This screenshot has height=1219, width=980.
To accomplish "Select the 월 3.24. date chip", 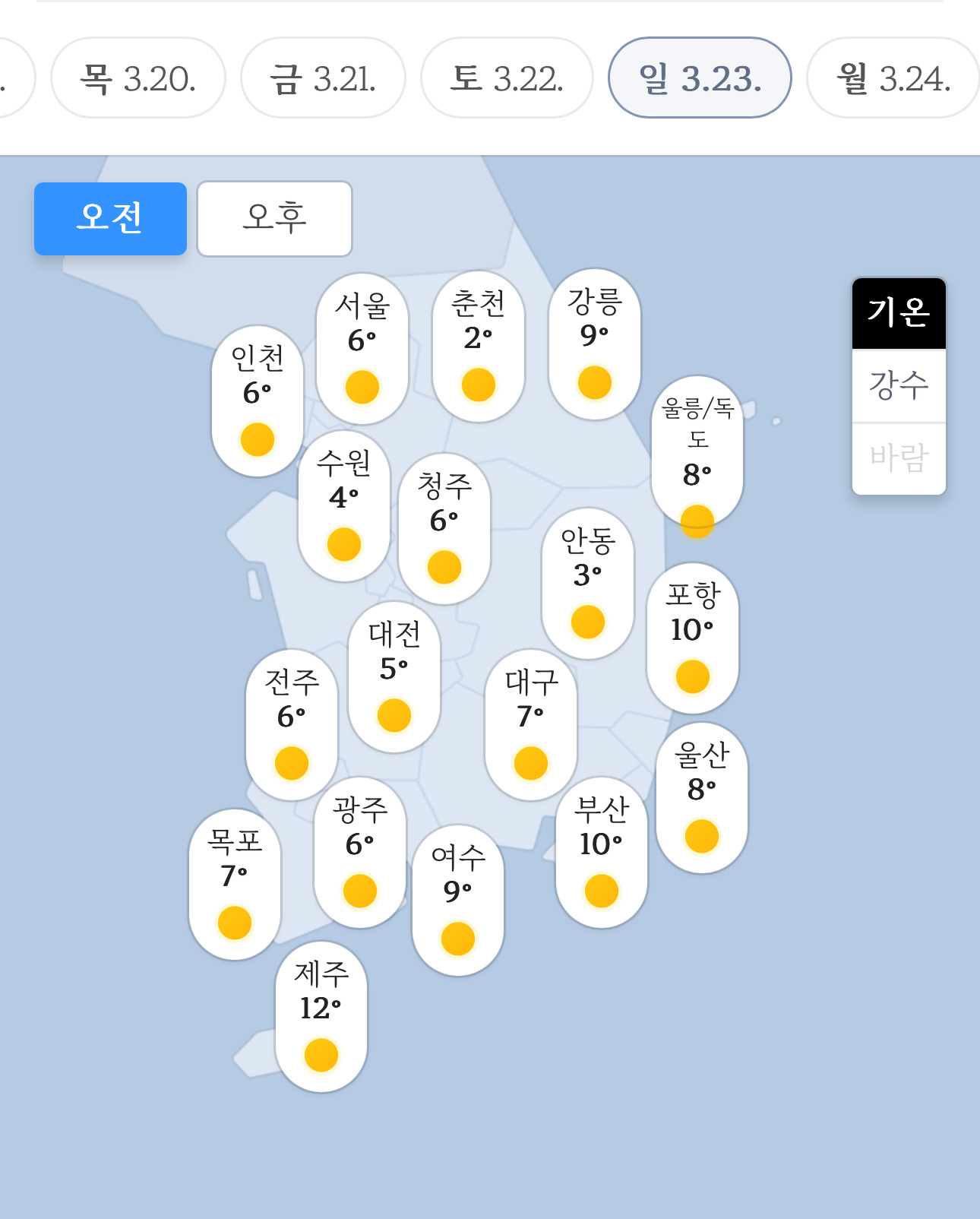I will (x=893, y=78).
